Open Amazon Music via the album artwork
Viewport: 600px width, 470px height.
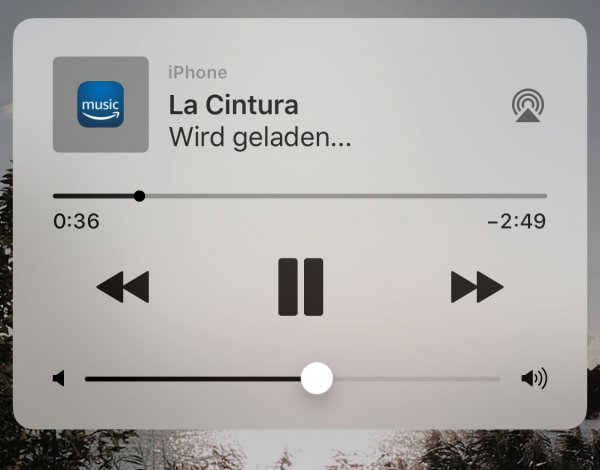100,104
